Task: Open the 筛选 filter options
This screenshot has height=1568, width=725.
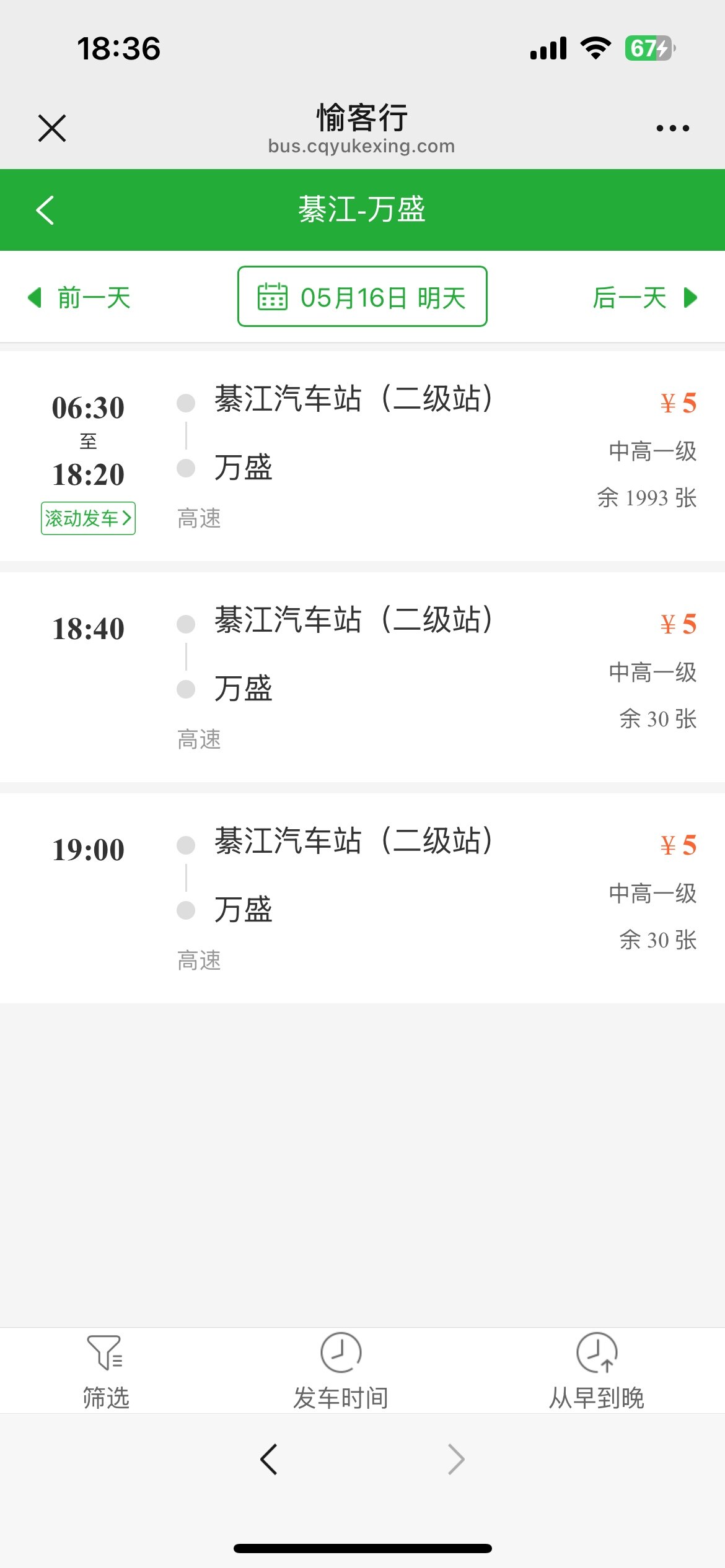Action: coord(106,1371)
